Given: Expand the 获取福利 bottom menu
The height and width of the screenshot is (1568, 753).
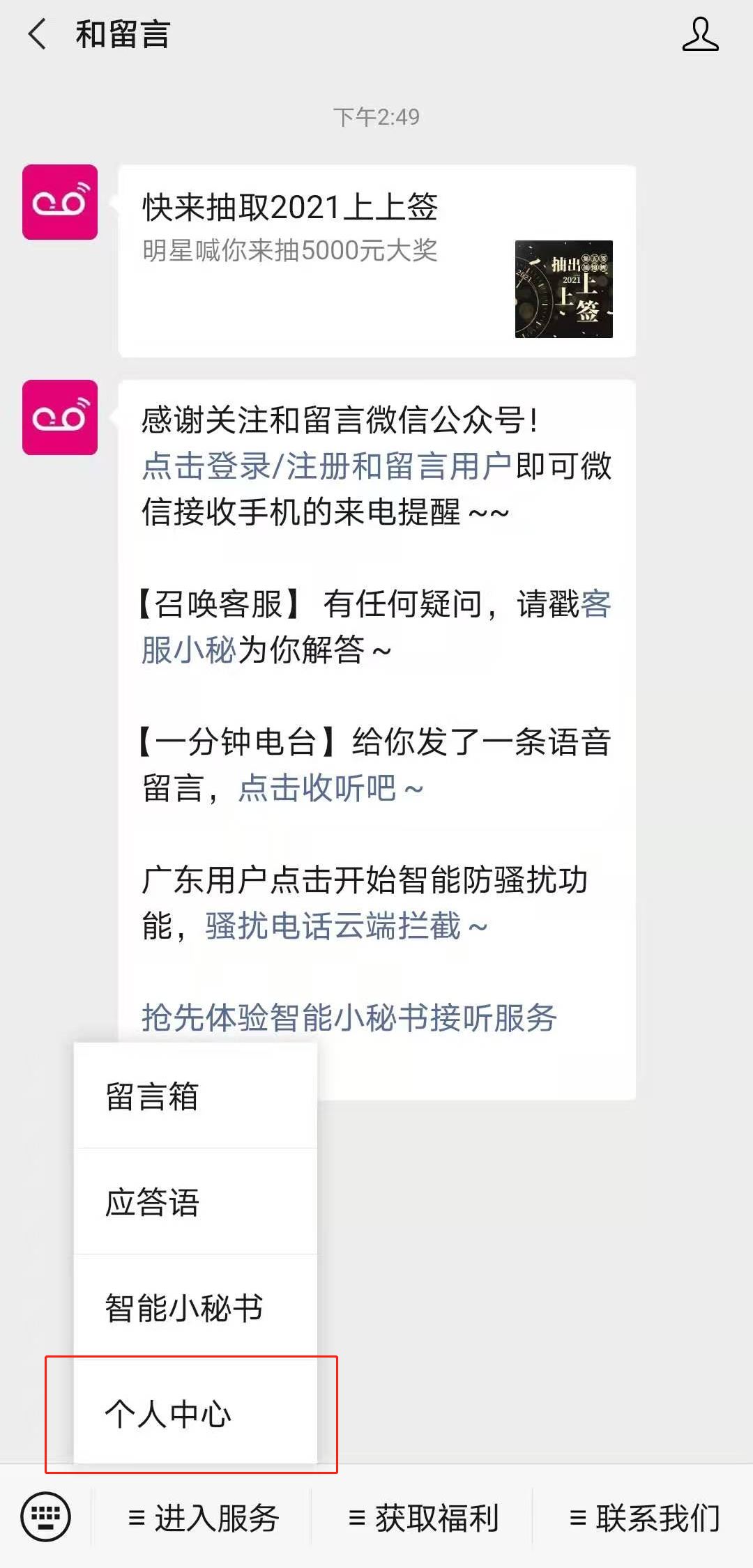Looking at the screenshot, I should coord(423,1519).
